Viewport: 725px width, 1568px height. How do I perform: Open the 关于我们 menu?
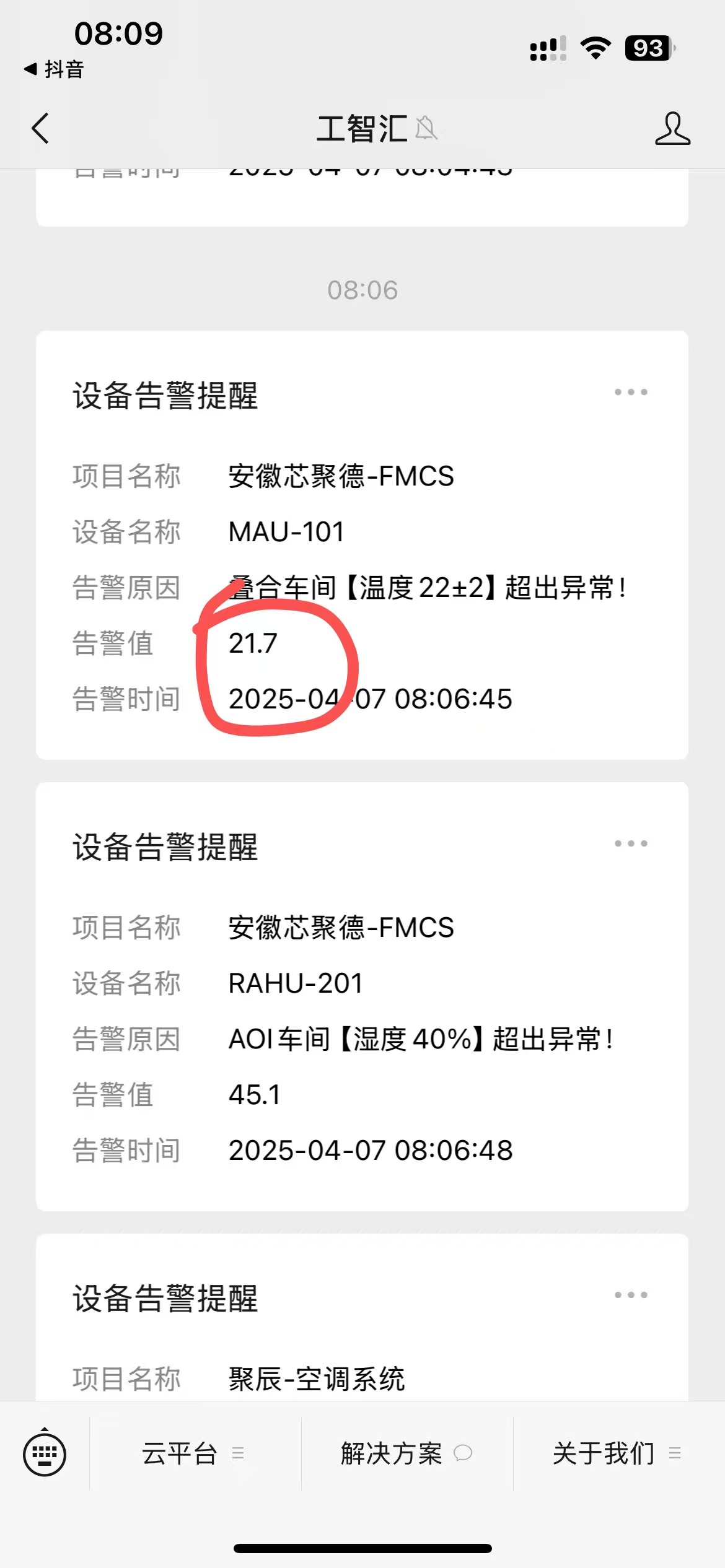pyautogui.click(x=618, y=1453)
